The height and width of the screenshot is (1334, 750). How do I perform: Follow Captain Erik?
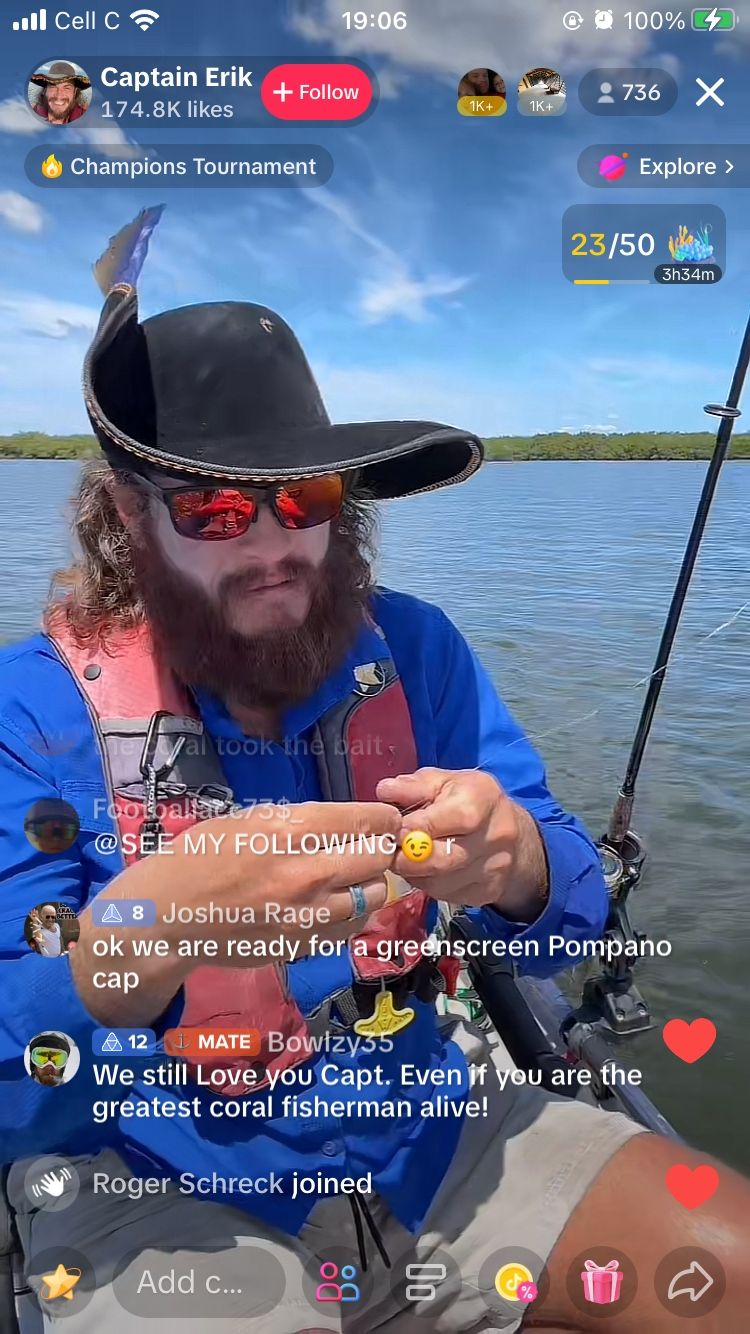tap(316, 92)
